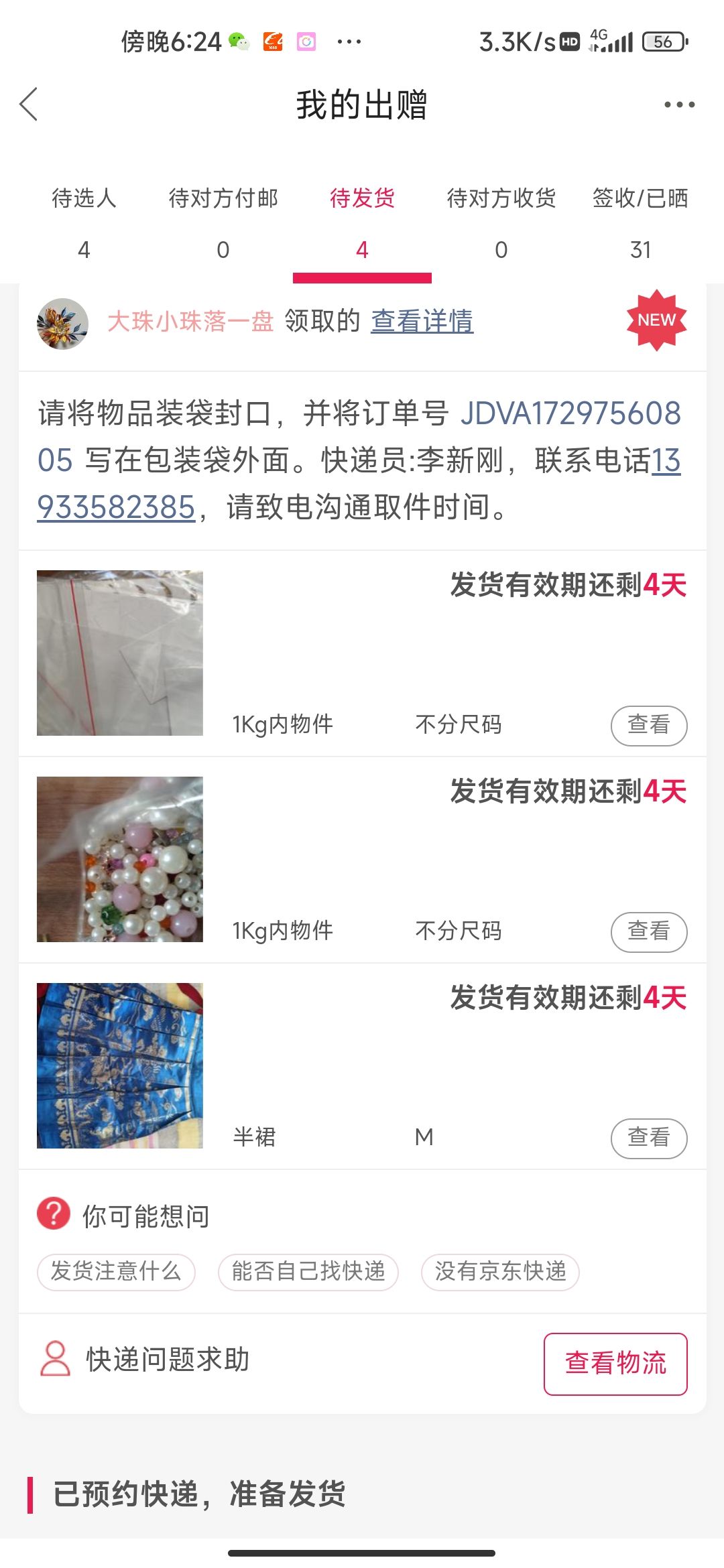Tap 查看 for the 半裙 item

point(648,1138)
